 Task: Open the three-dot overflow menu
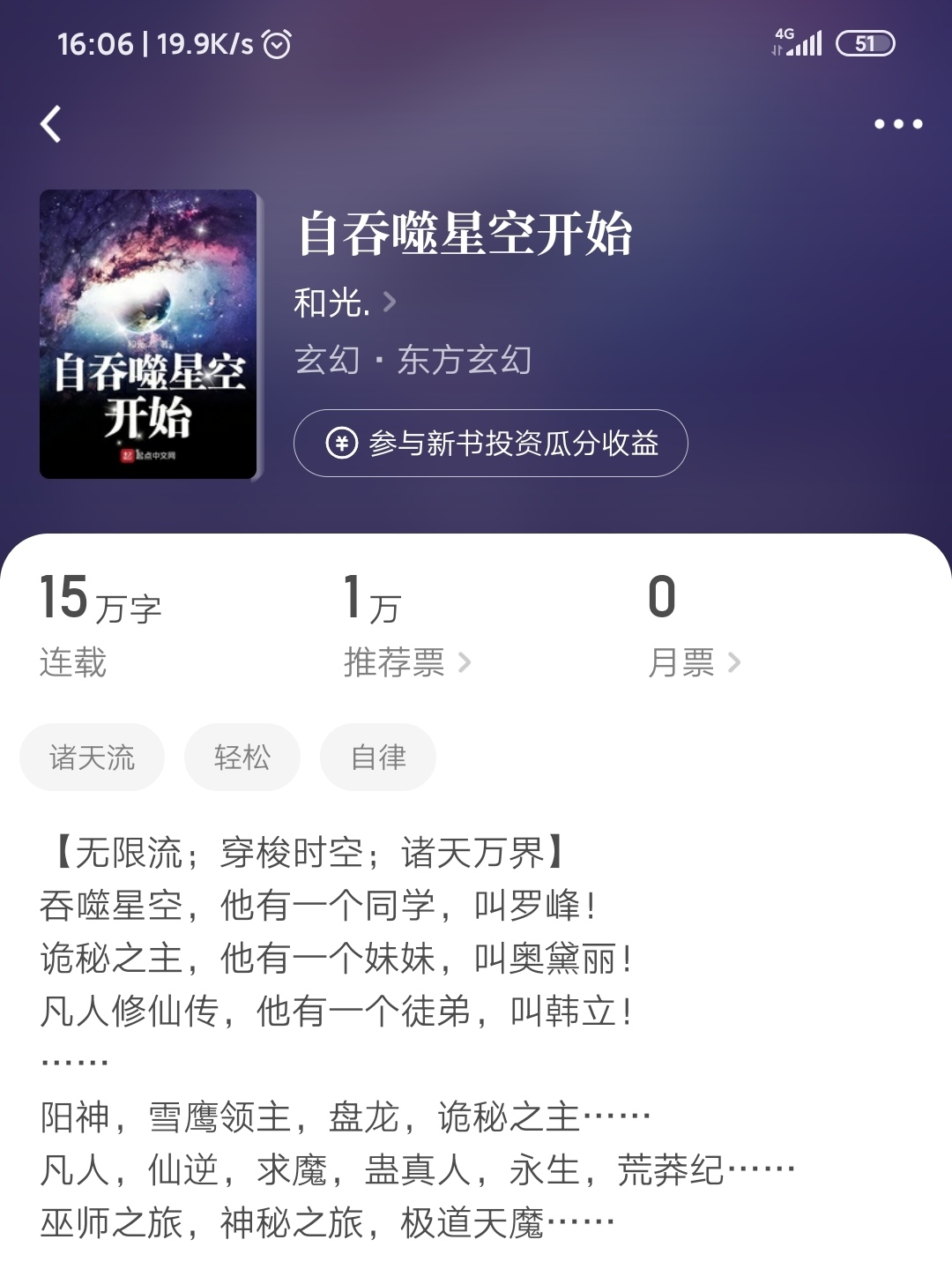click(897, 124)
